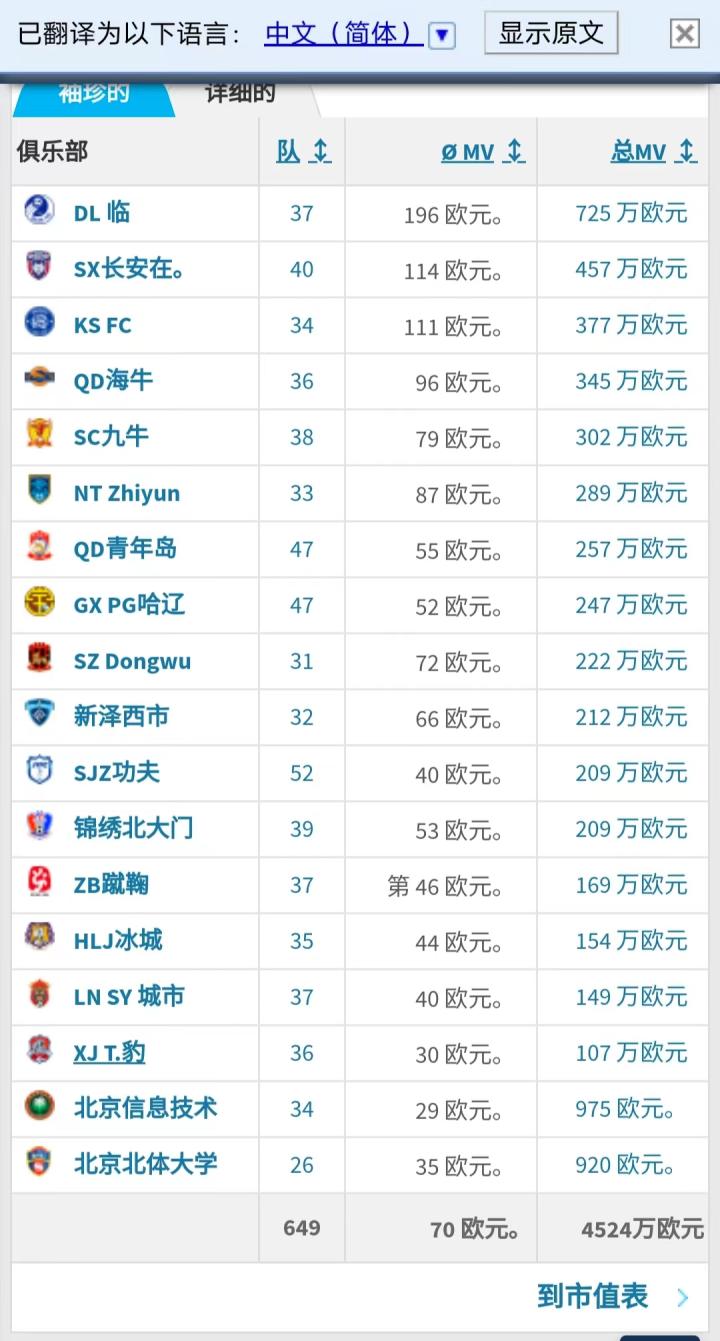Image resolution: width=720 pixels, height=1341 pixels.
Task: Open the translation language dropdown
Action: click(x=442, y=36)
